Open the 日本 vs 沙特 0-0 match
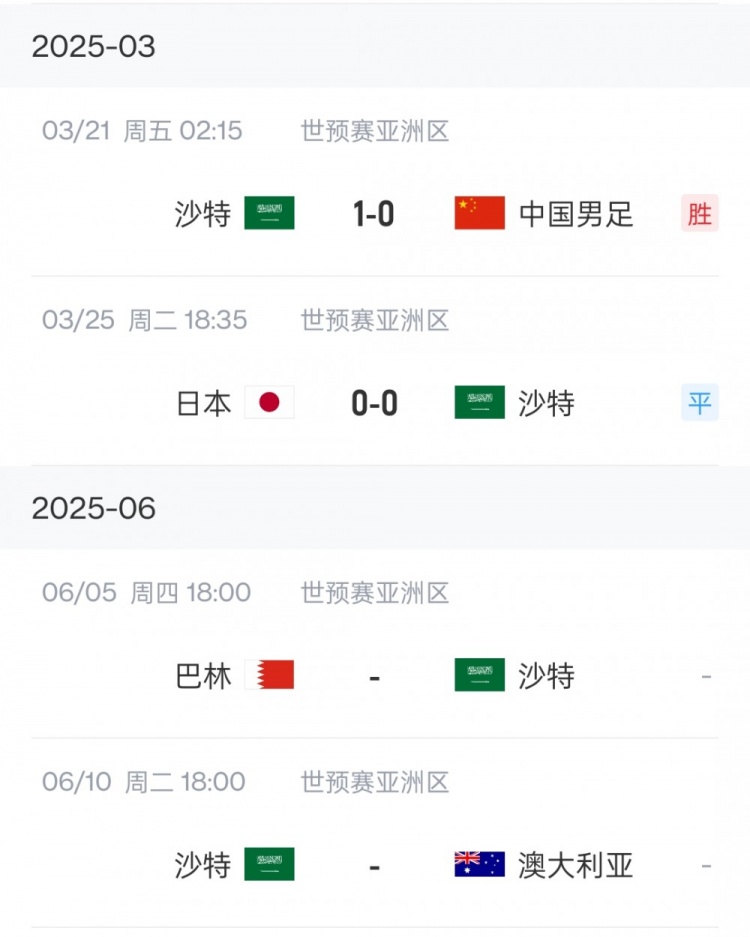The height and width of the screenshot is (937, 750). (374, 403)
